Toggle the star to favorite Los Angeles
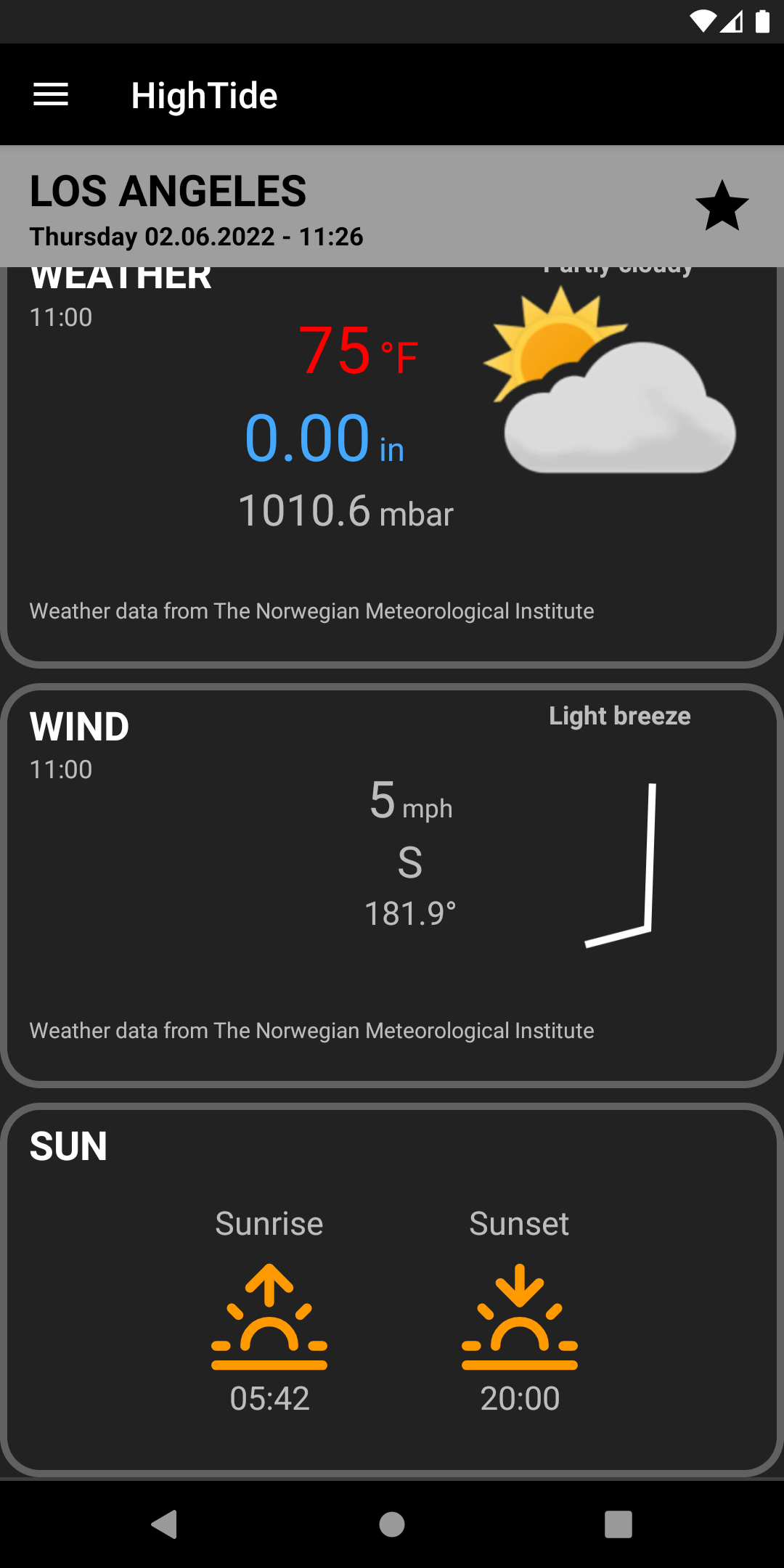 (x=722, y=206)
